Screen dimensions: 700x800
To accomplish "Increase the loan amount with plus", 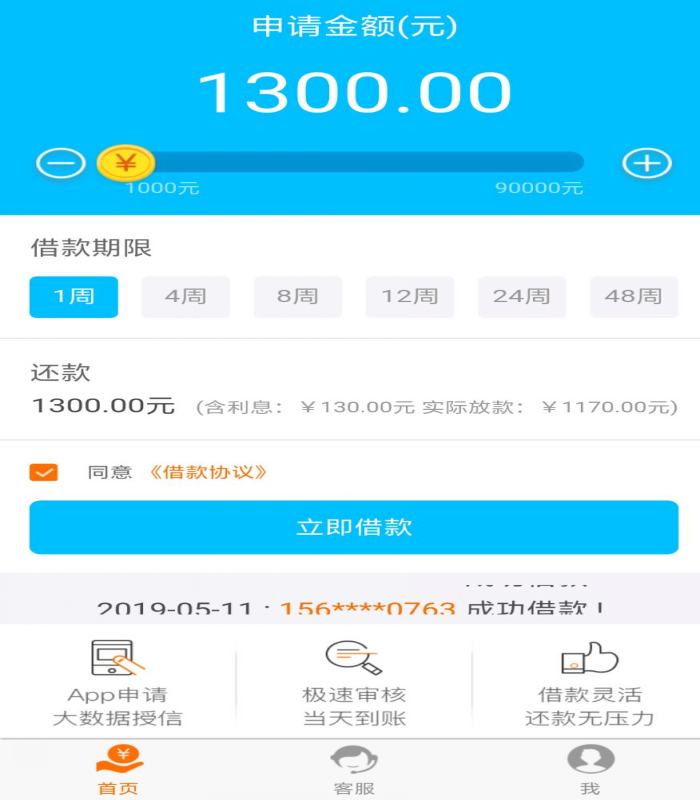I will (x=647, y=163).
